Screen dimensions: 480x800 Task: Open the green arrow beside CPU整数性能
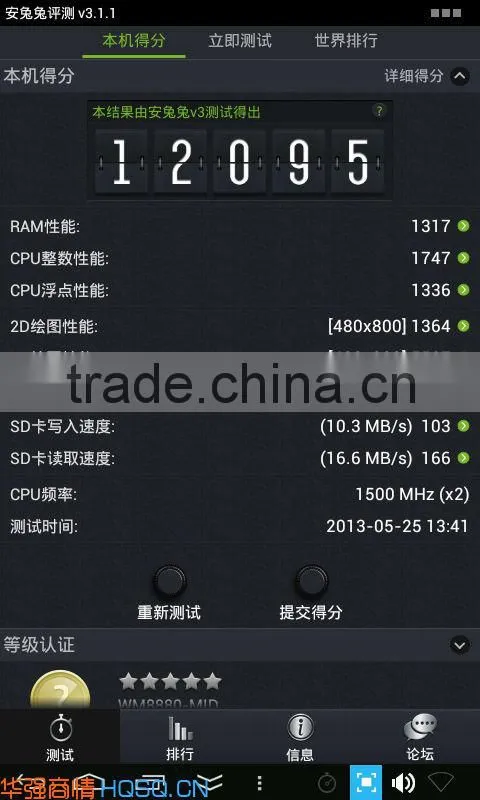click(463, 258)
